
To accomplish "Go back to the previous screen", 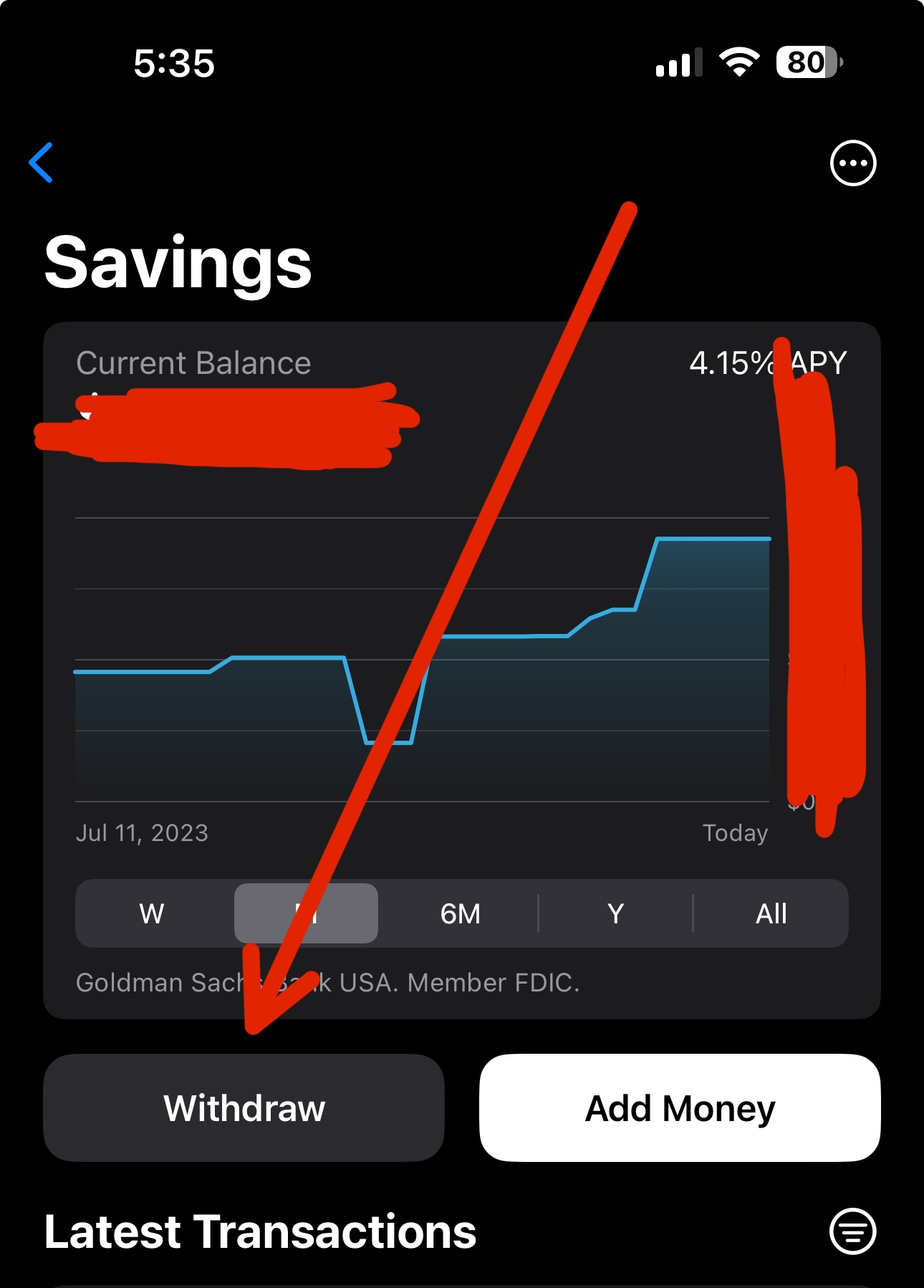I will (42, 163).
